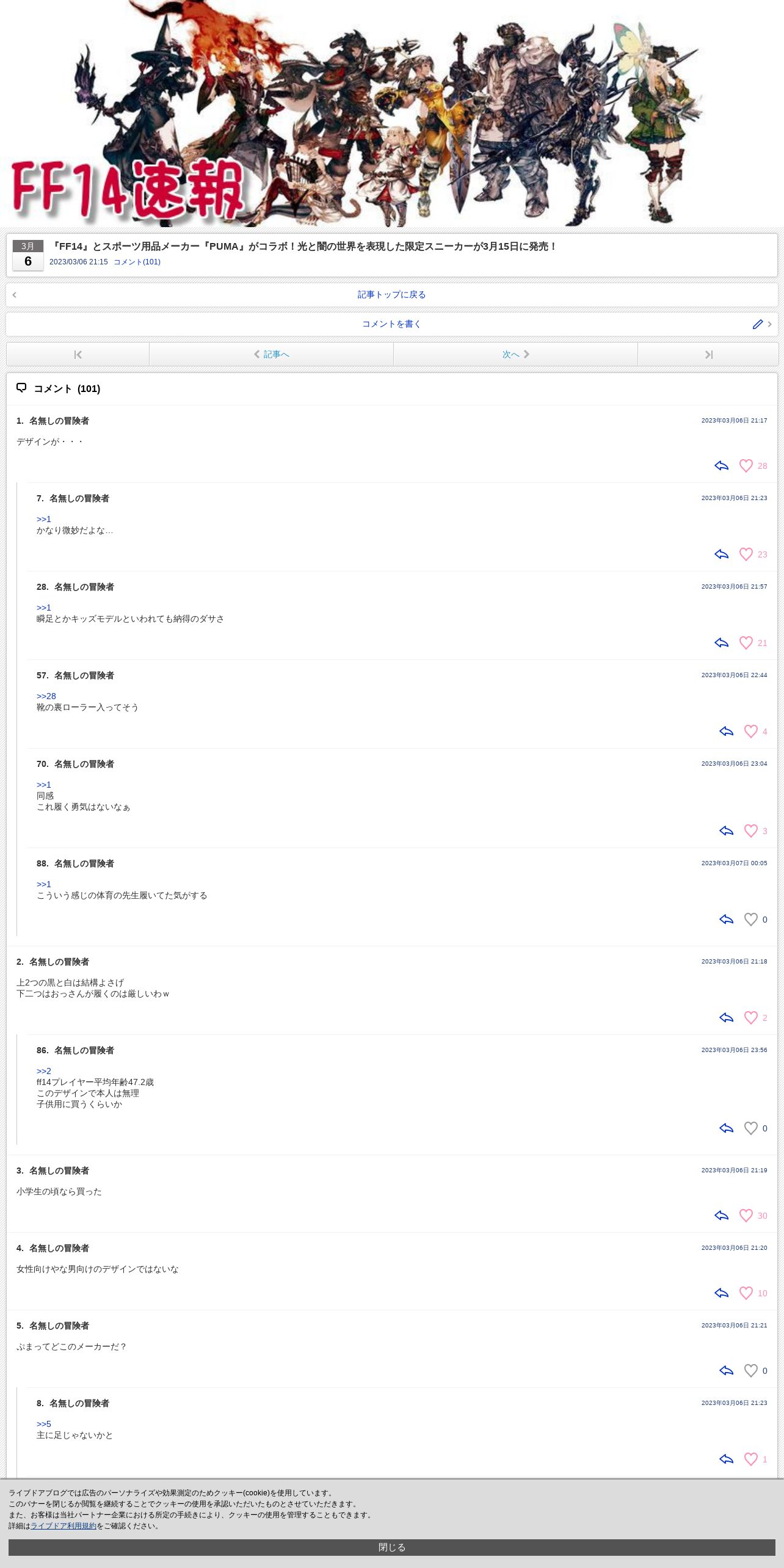Reply to comment 2 about 黒と白
The height and width of the screenshot is (1568, 784).
coord(726,1018)
